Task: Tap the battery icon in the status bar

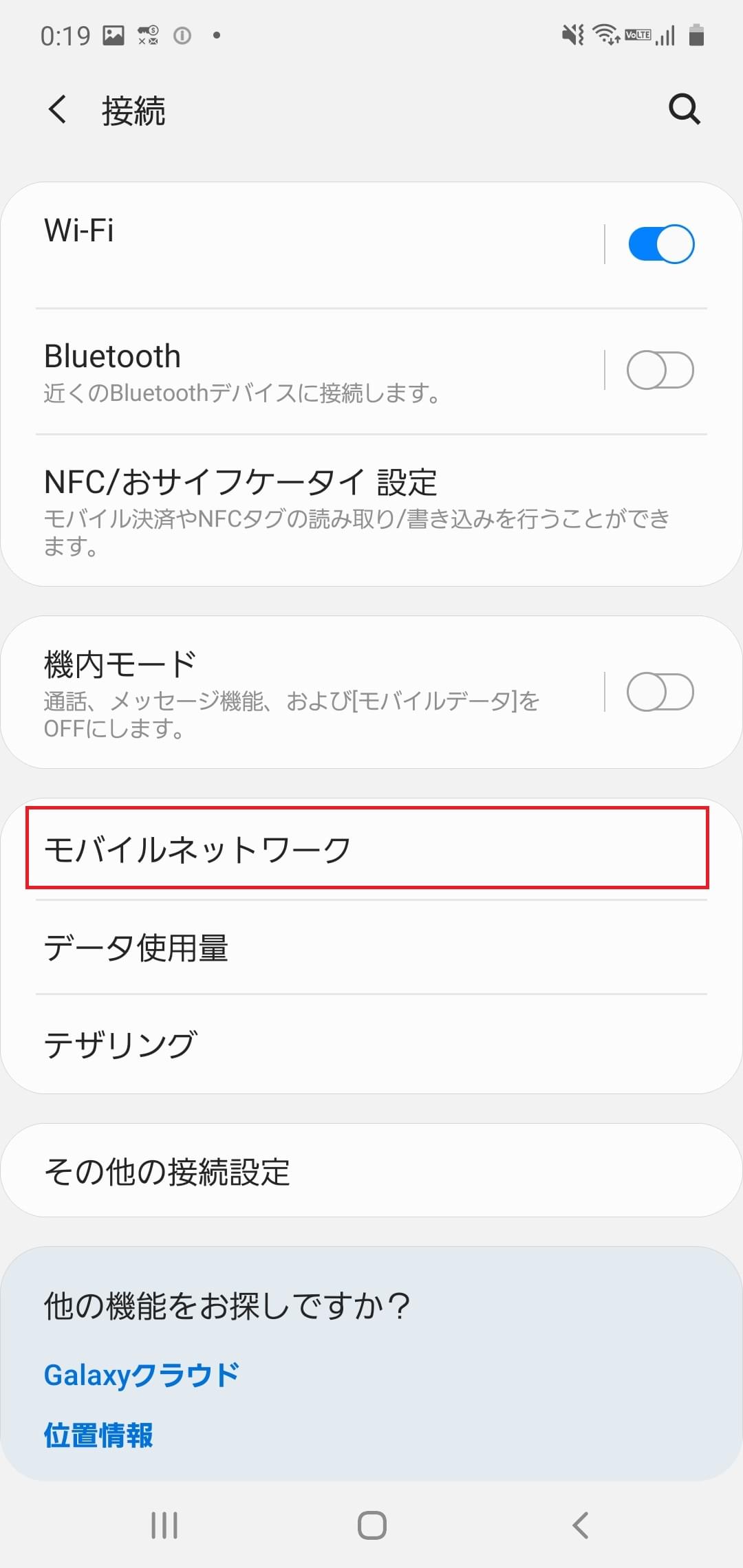Action: click(698, 33)
